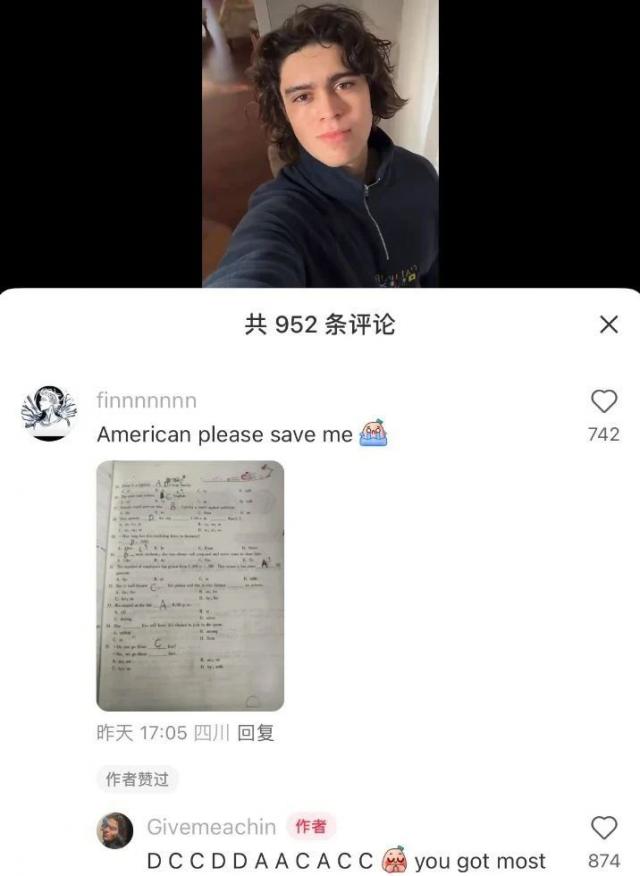The image size is (640, 876).
Task: Open Givemeachin's username link
Action: 211,827
